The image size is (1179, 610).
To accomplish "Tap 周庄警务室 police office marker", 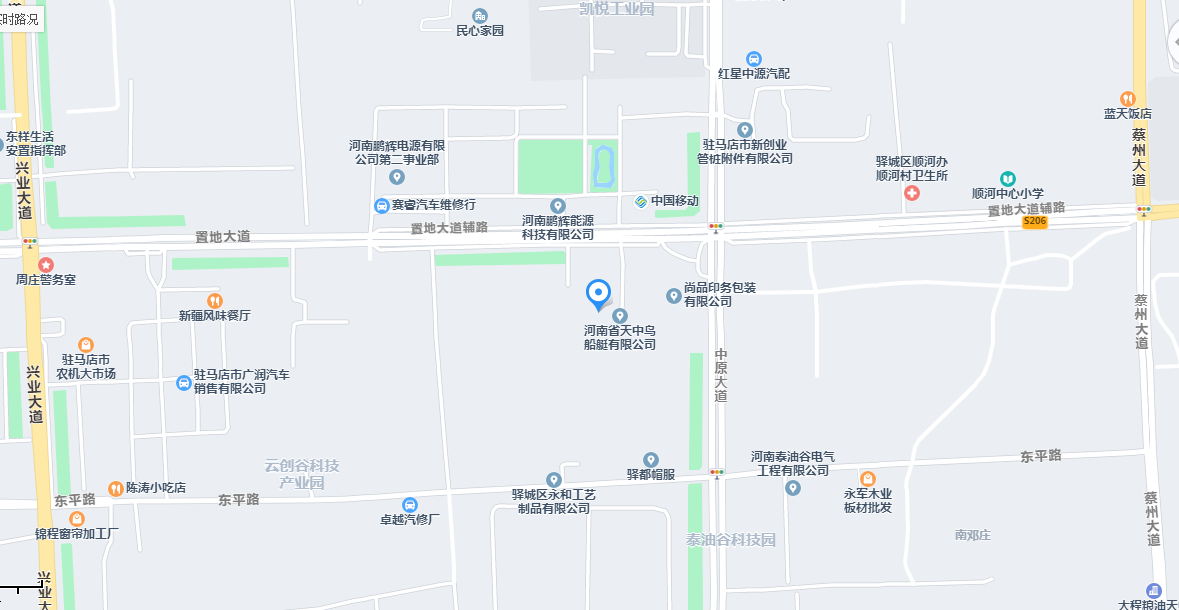I will (x=45, y=264).
